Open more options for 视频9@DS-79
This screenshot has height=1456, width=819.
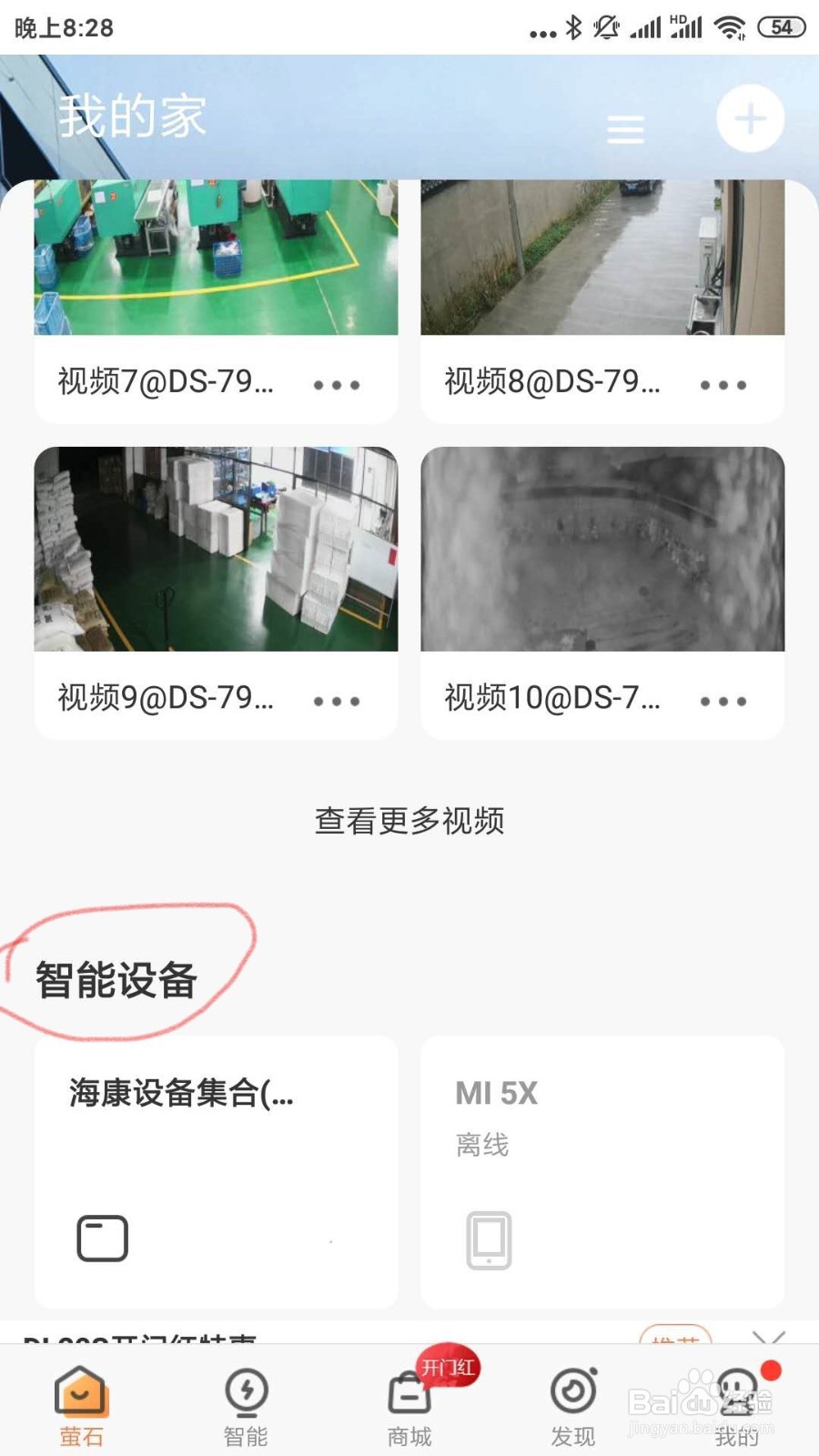coord(336,701)
